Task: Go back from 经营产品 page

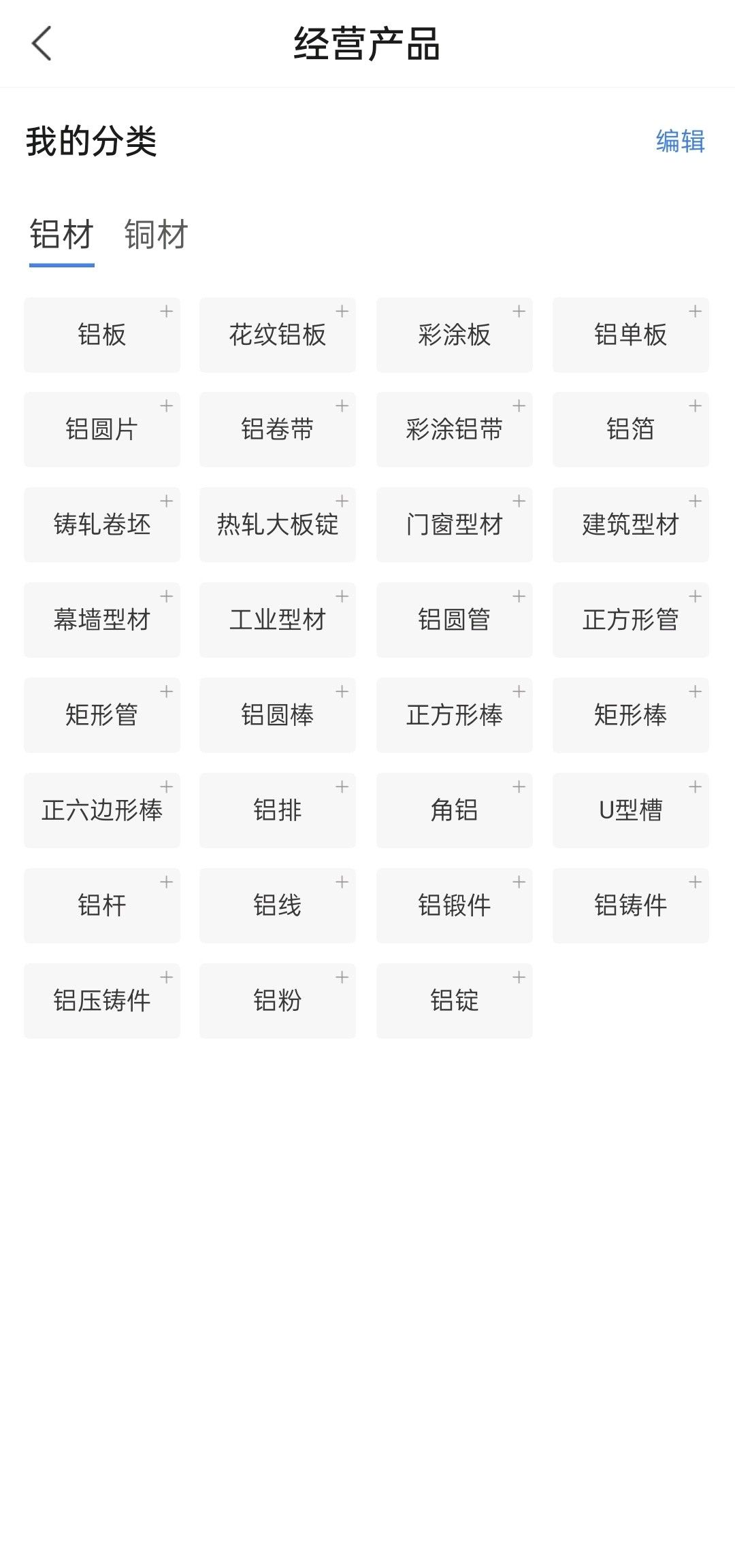Action: point(42,44)
